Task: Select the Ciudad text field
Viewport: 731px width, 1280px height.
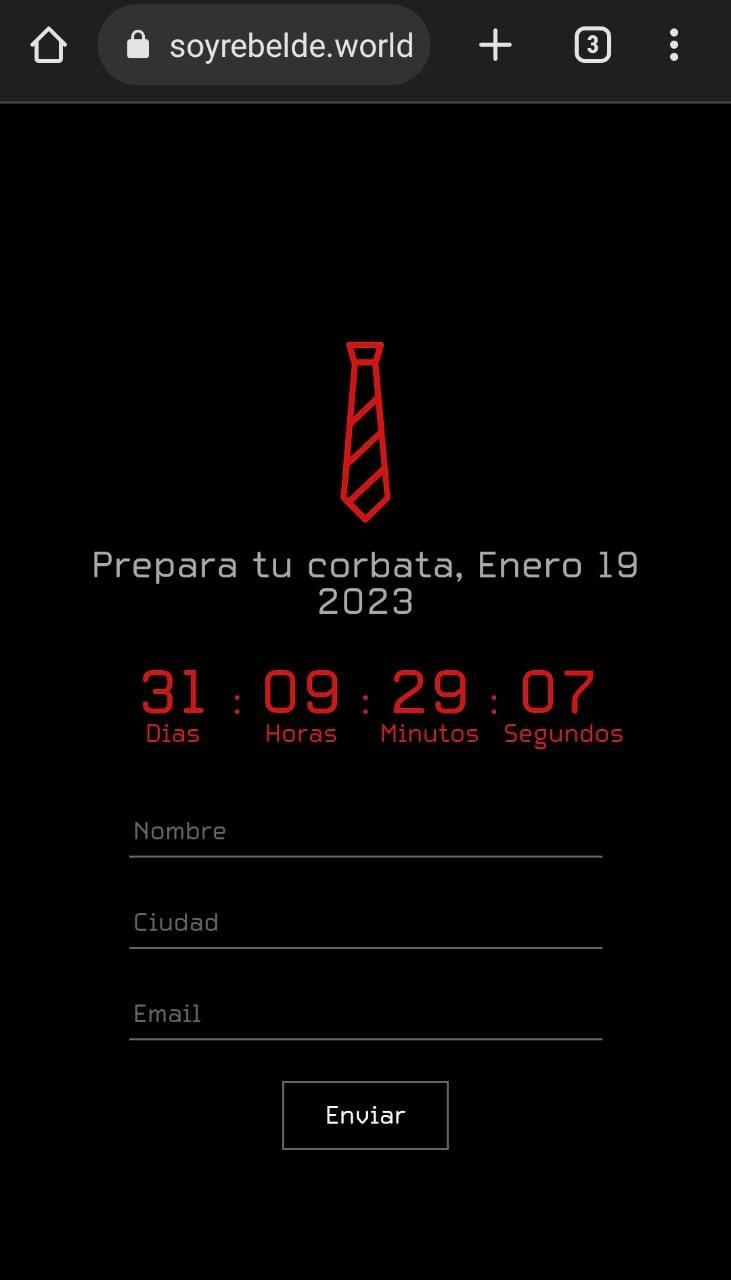Action: tap(365, 923)
